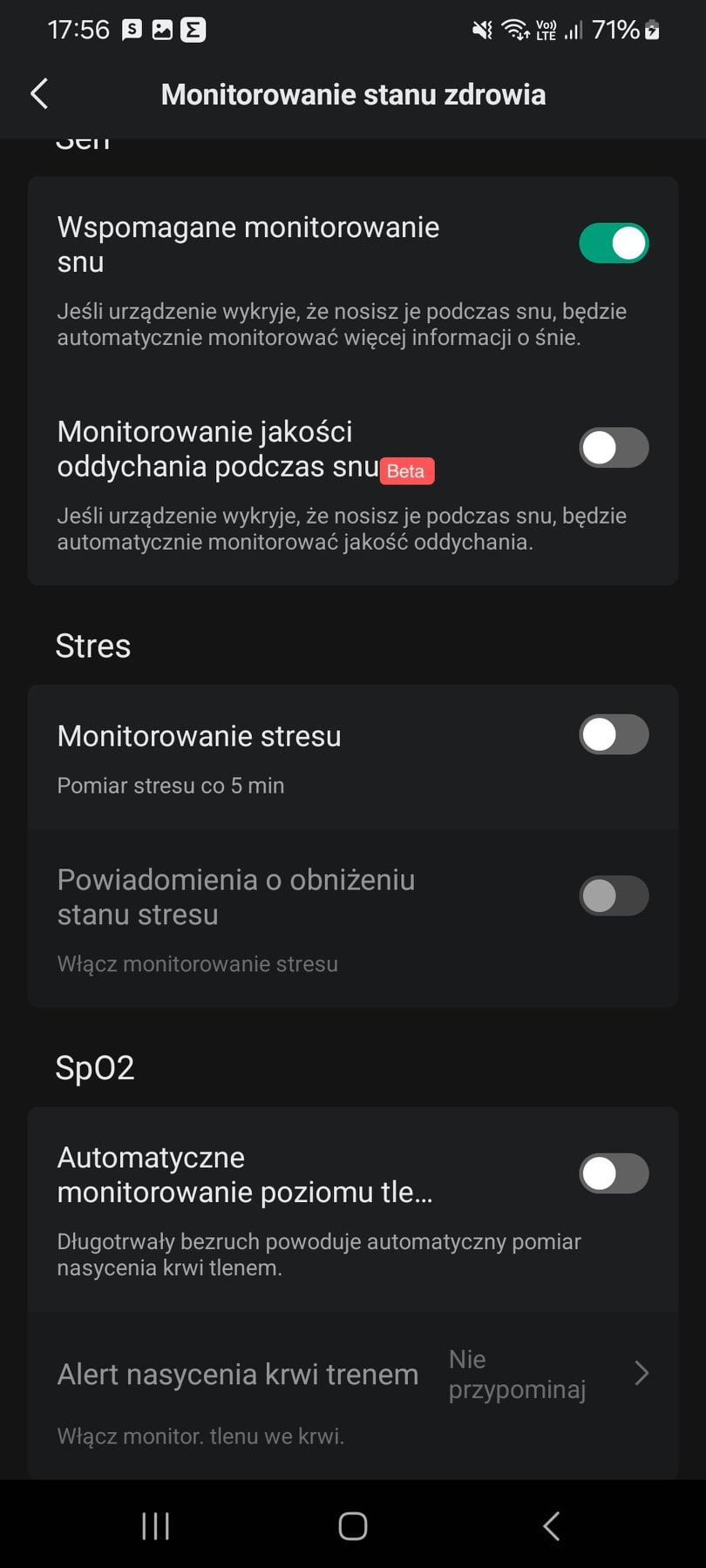Toggle Powiadomienia o obniżeniu stanu stresu
The width and height of the screenshot is (706, 1568).
point(614,896)
